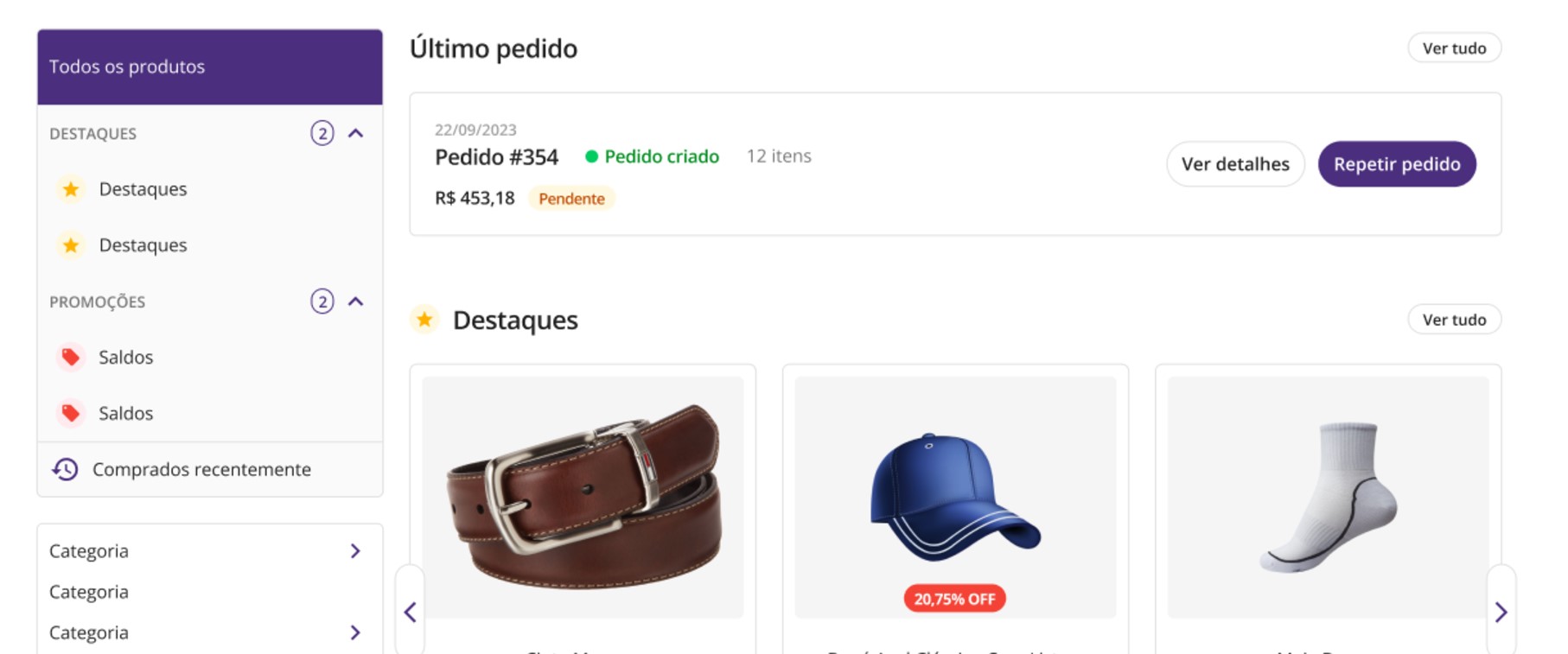Collapse the PROMOÇÕES sidebar section
Viewport: 1568px width, 654px height.
[355, 302]
